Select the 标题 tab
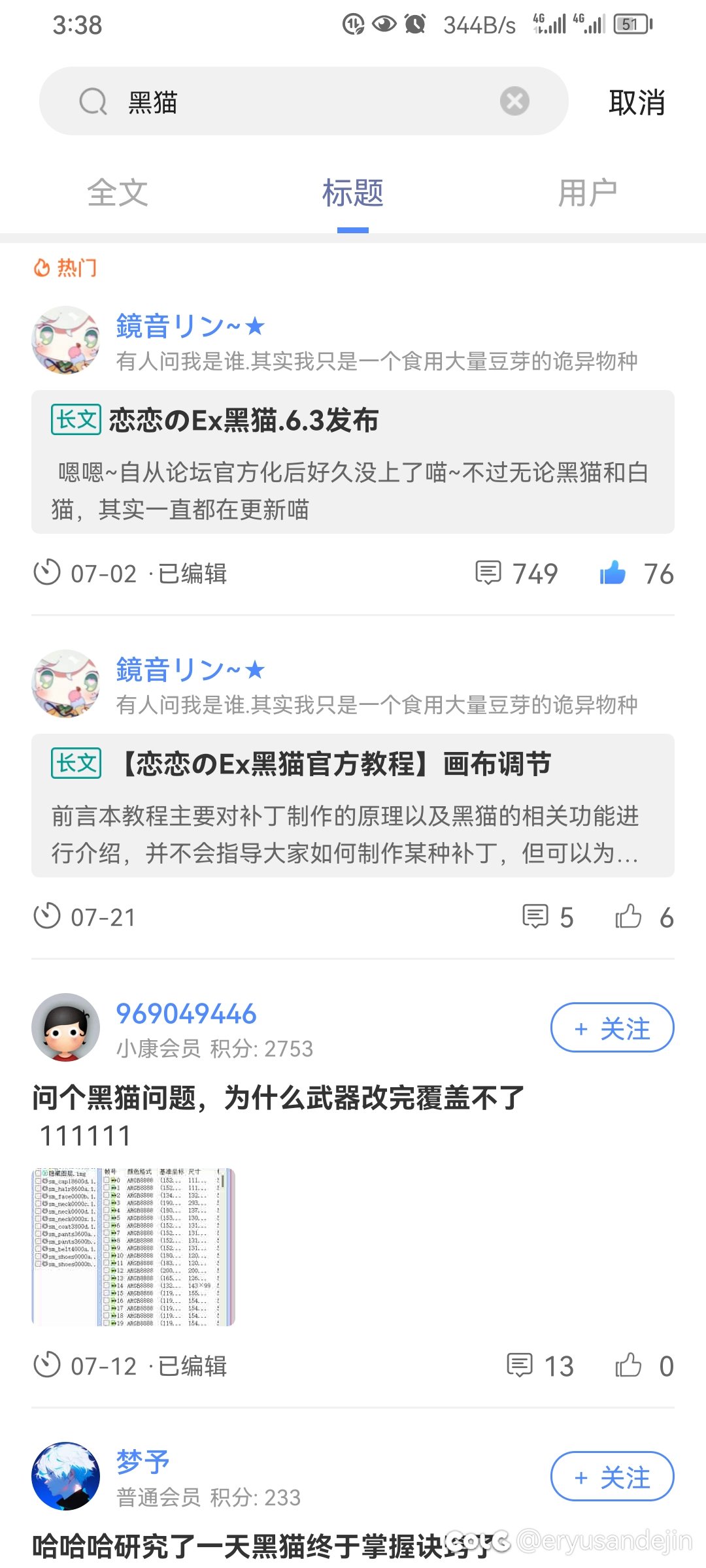Screen dimensions: 706x1568 coord(352,193)
